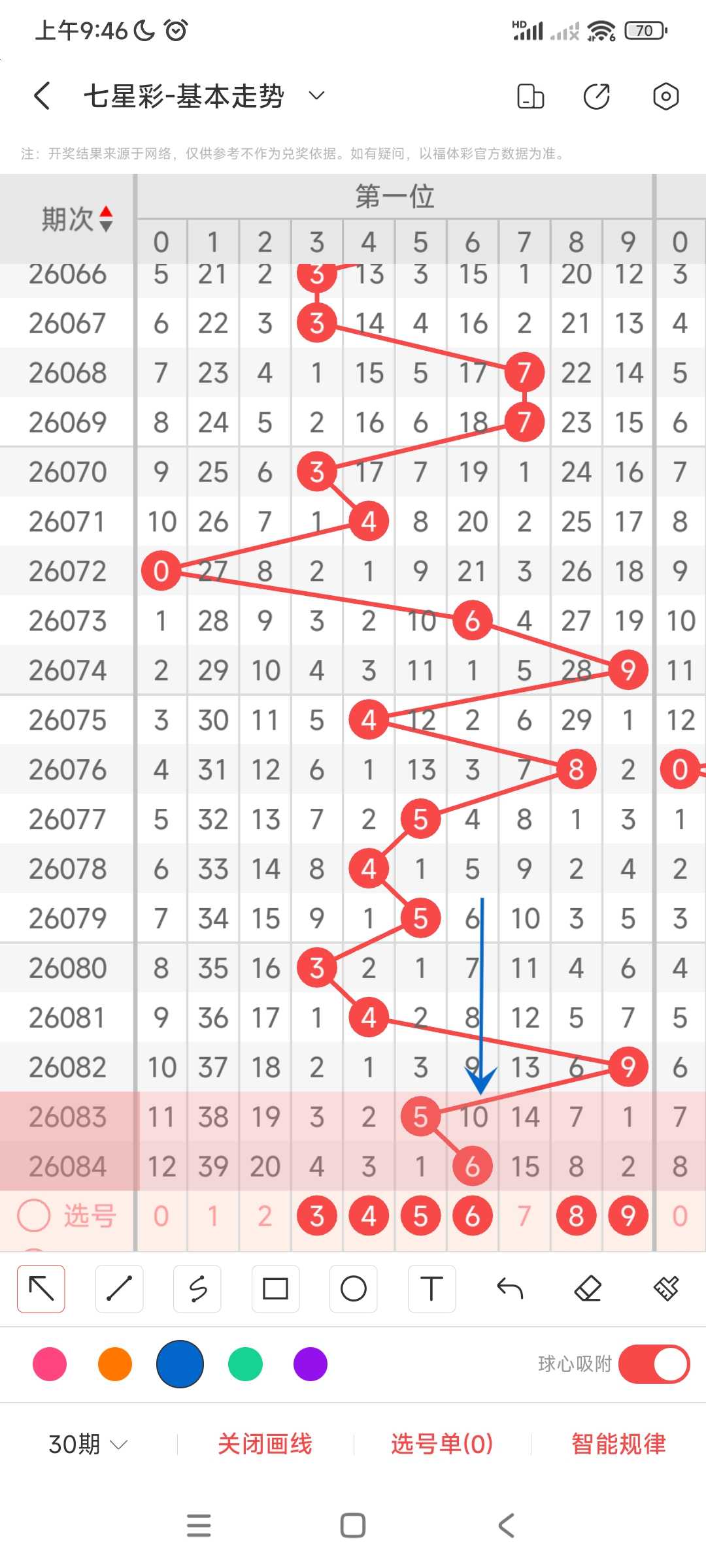Go back using the top-left arrow
This screenshot has width=706, height=1568.
[x=42, y=96]
